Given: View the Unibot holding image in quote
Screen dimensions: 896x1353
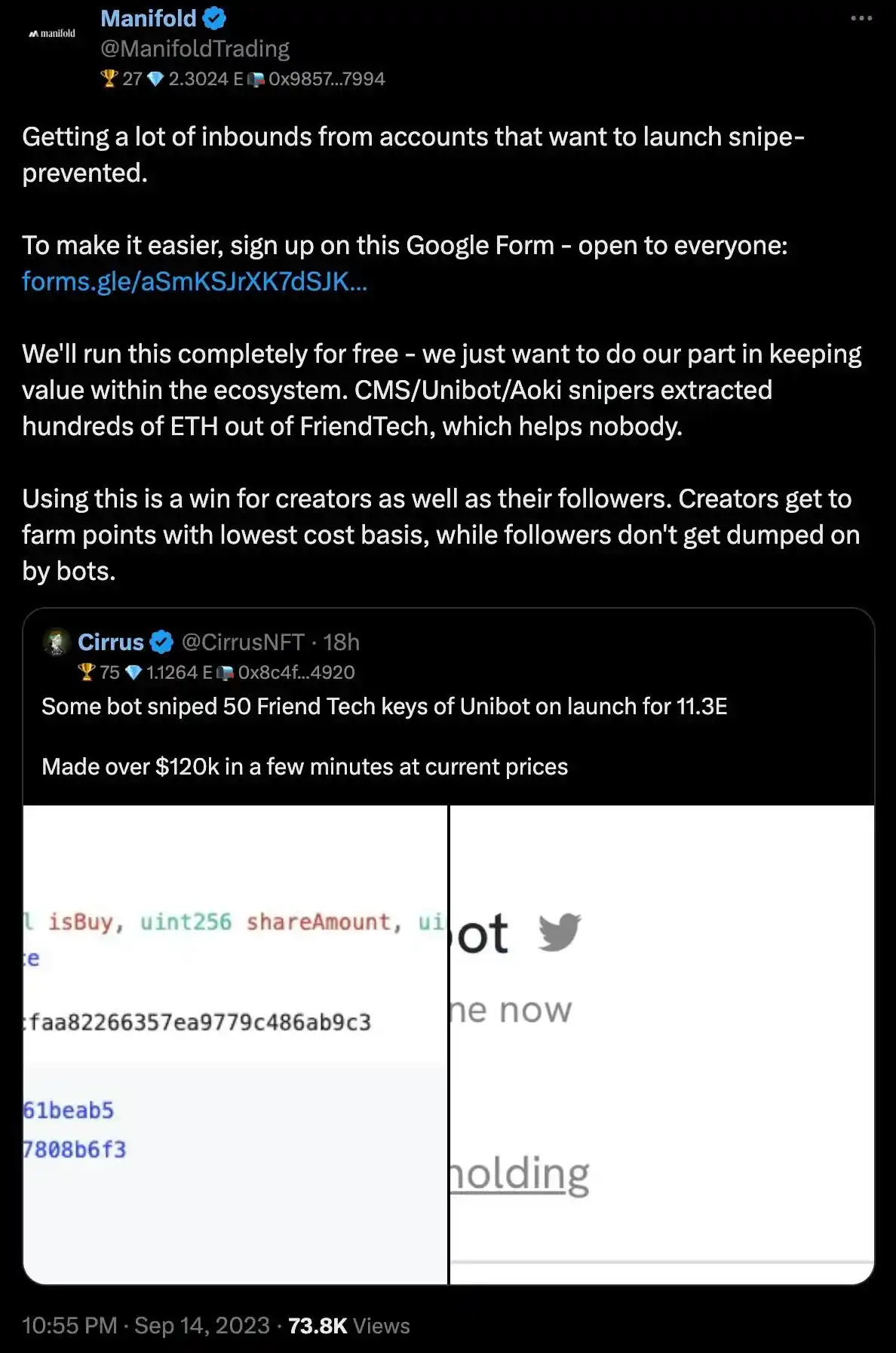Looking at the screenshot, I should pyautogui.click(x=661, y=1044).
